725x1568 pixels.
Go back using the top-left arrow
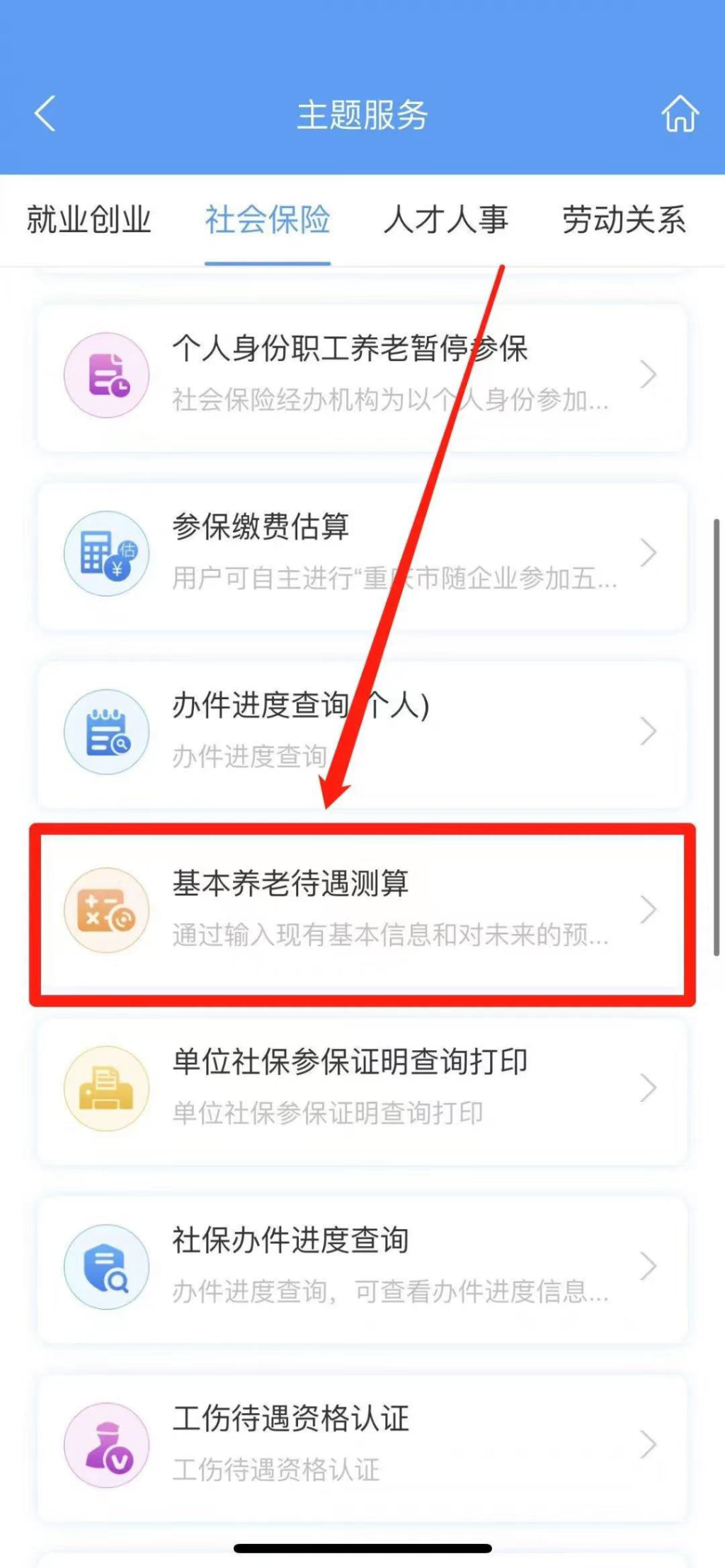(x=45, y=114)
